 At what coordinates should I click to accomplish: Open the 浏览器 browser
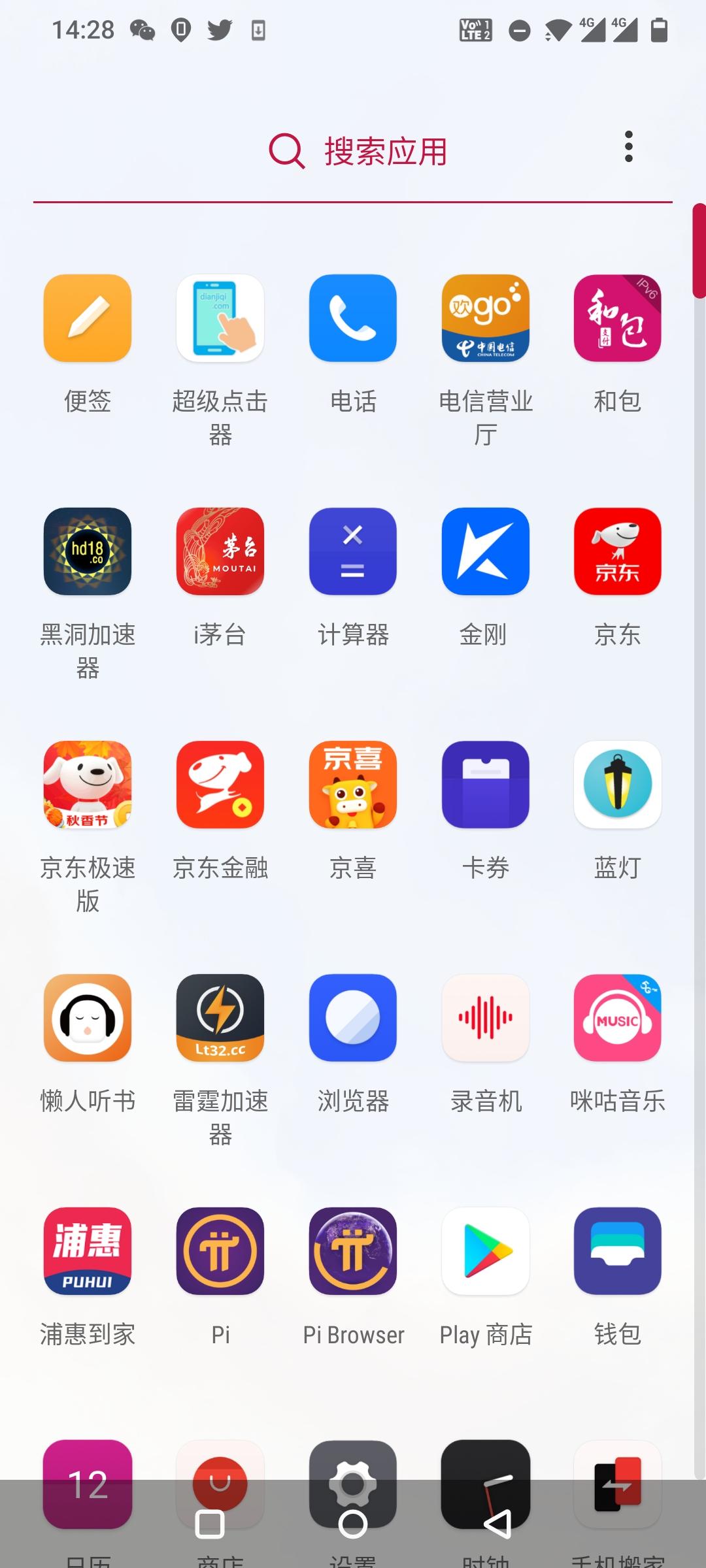tap(353, 1018)
